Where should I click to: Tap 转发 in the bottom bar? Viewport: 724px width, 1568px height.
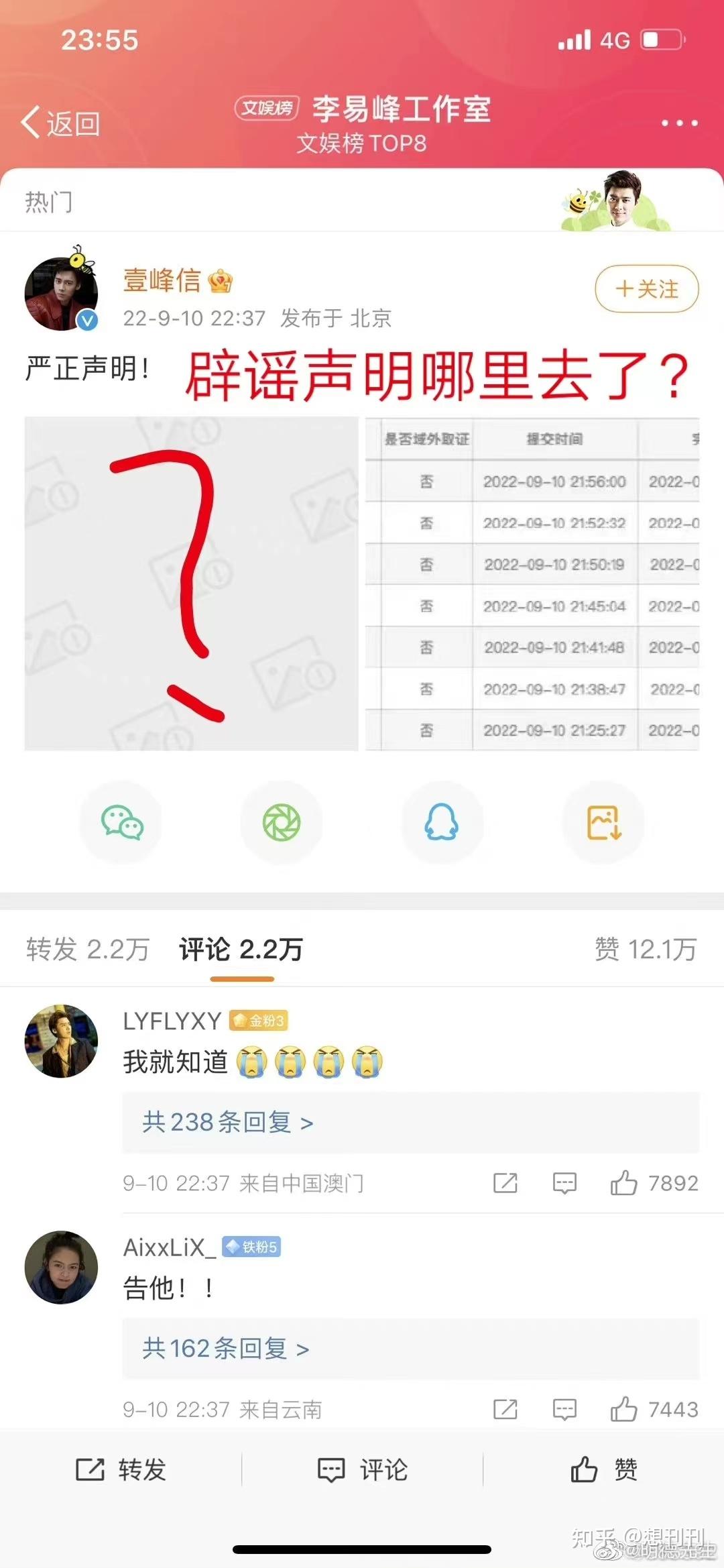coord(121,1469)
